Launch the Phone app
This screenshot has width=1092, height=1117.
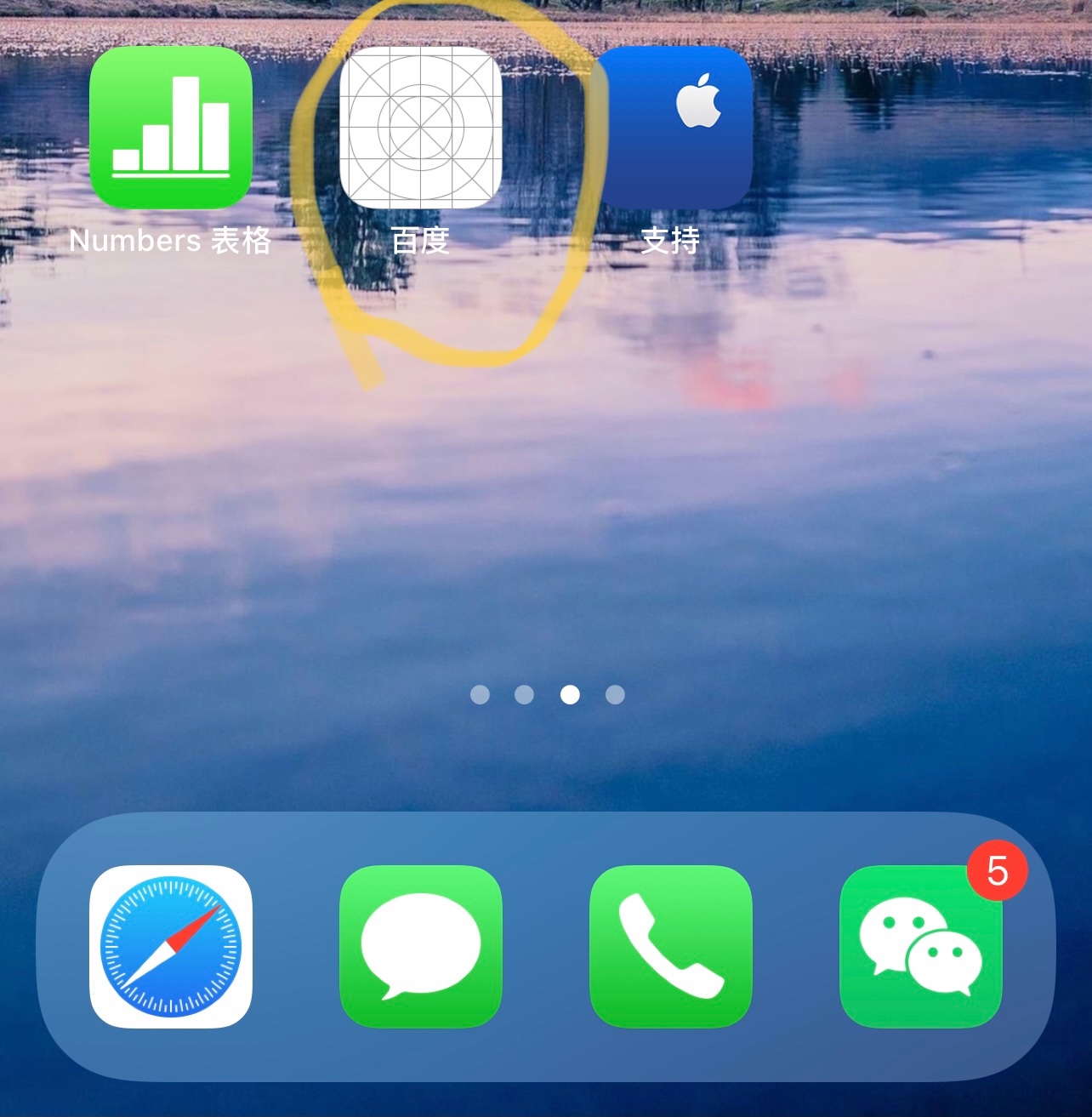[671, 946]
